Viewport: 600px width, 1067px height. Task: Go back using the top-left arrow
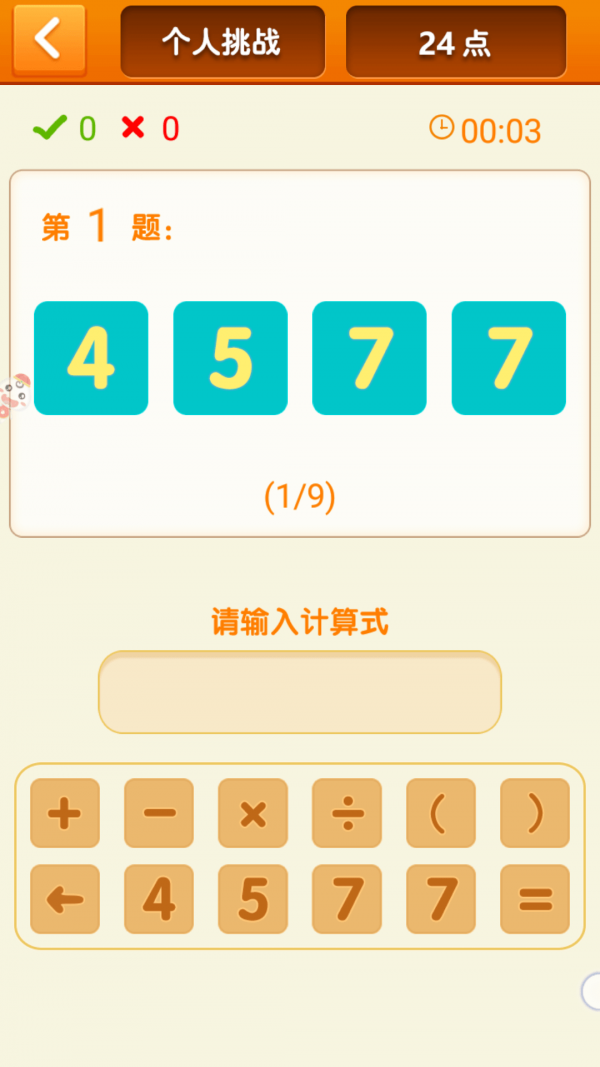(x=48, y=39)
